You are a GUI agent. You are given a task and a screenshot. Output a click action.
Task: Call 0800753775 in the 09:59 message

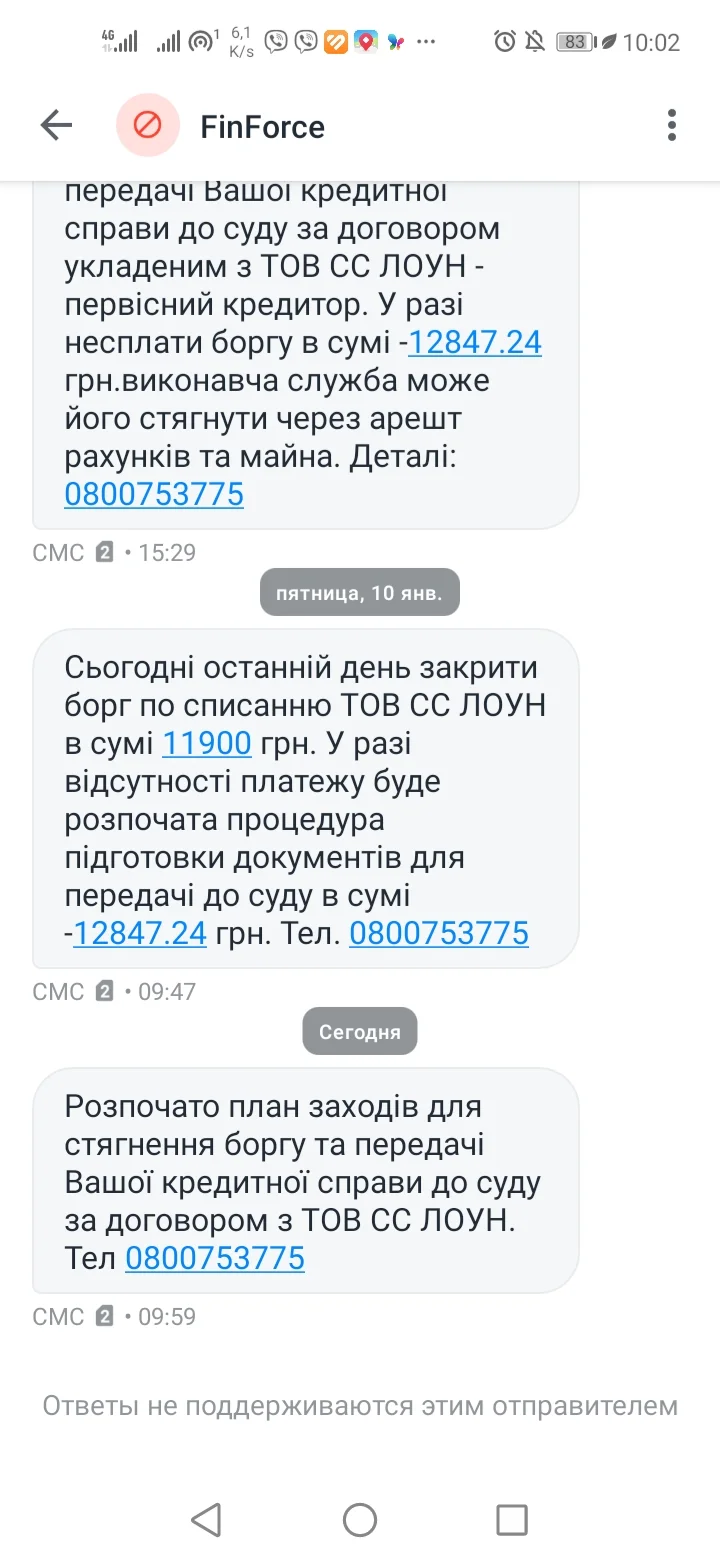point(215,1258)
